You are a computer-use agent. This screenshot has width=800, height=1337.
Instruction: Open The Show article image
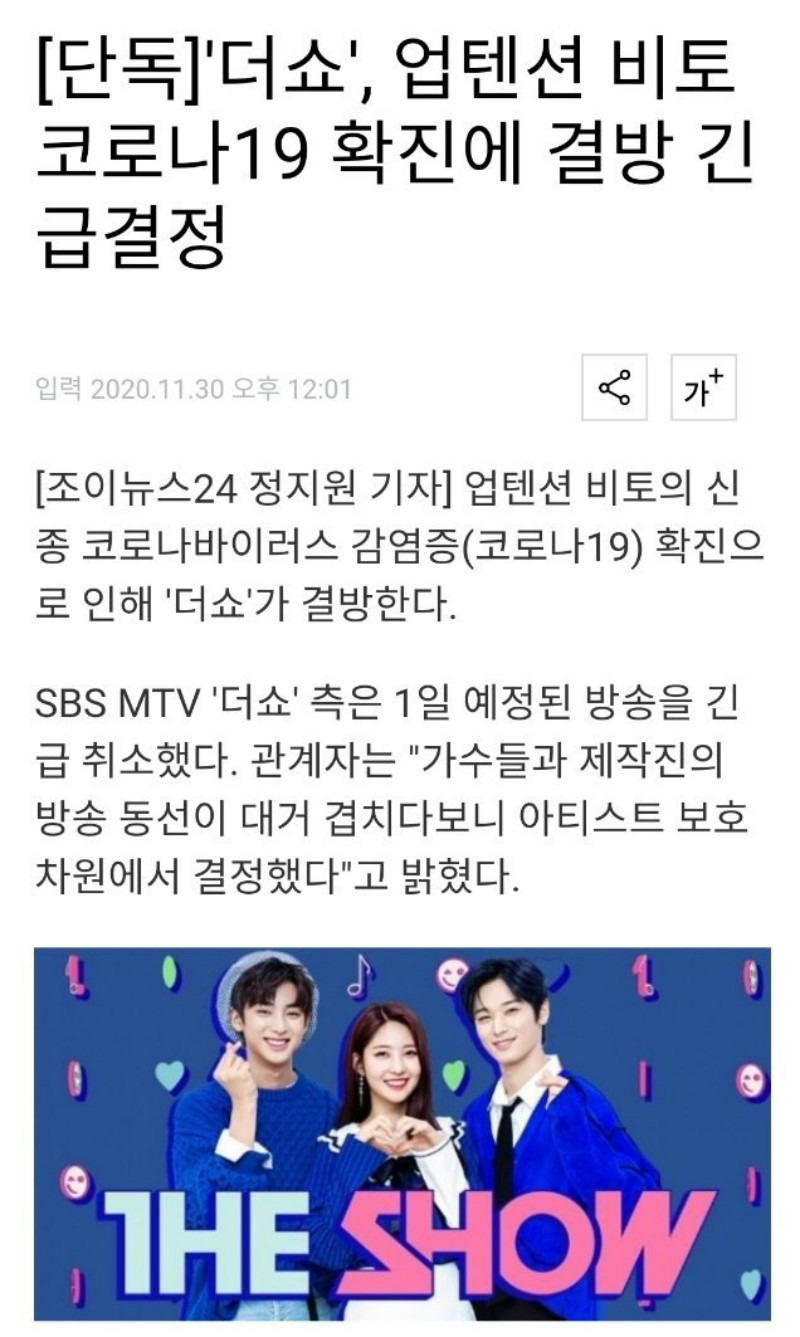[x=402, y=1134]
